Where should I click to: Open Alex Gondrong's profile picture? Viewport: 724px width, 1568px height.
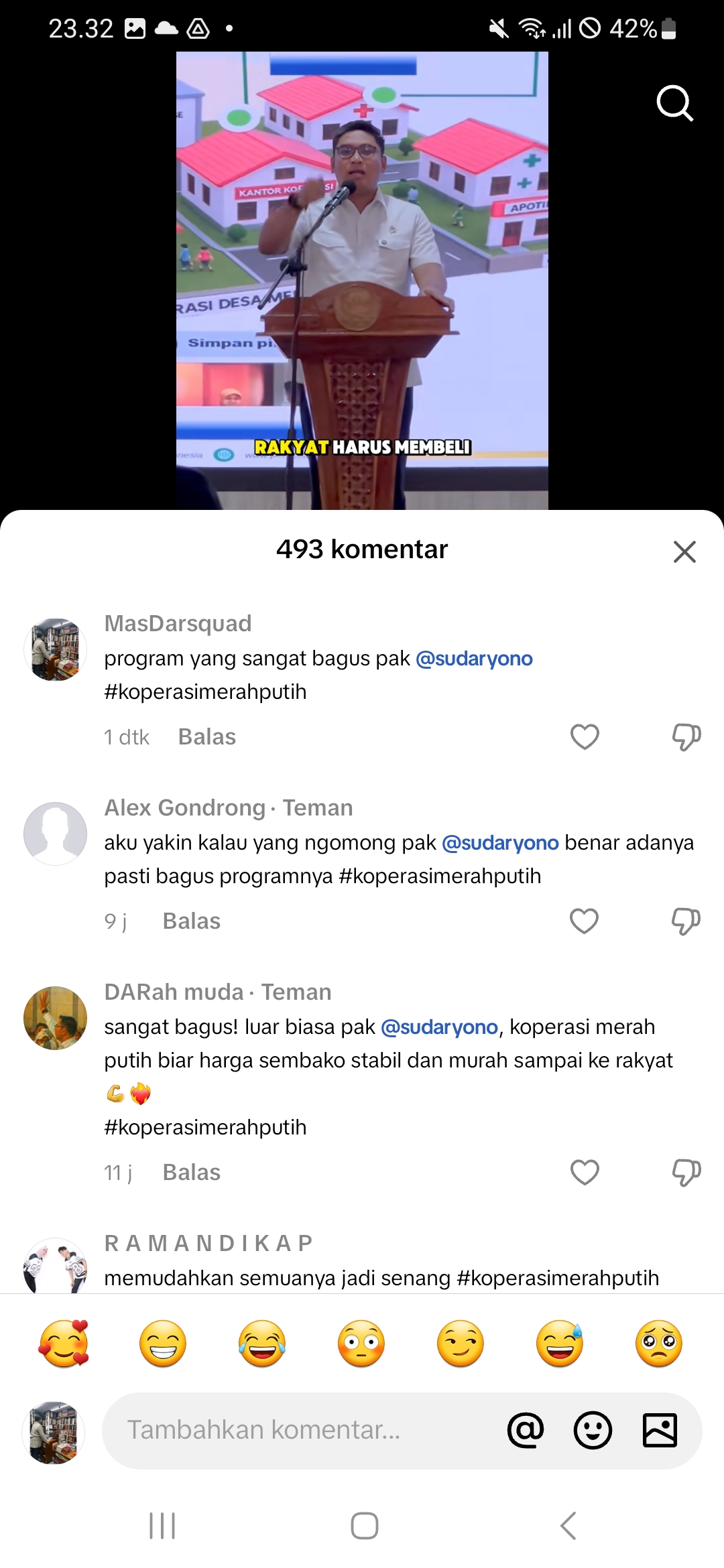point(55,834)
